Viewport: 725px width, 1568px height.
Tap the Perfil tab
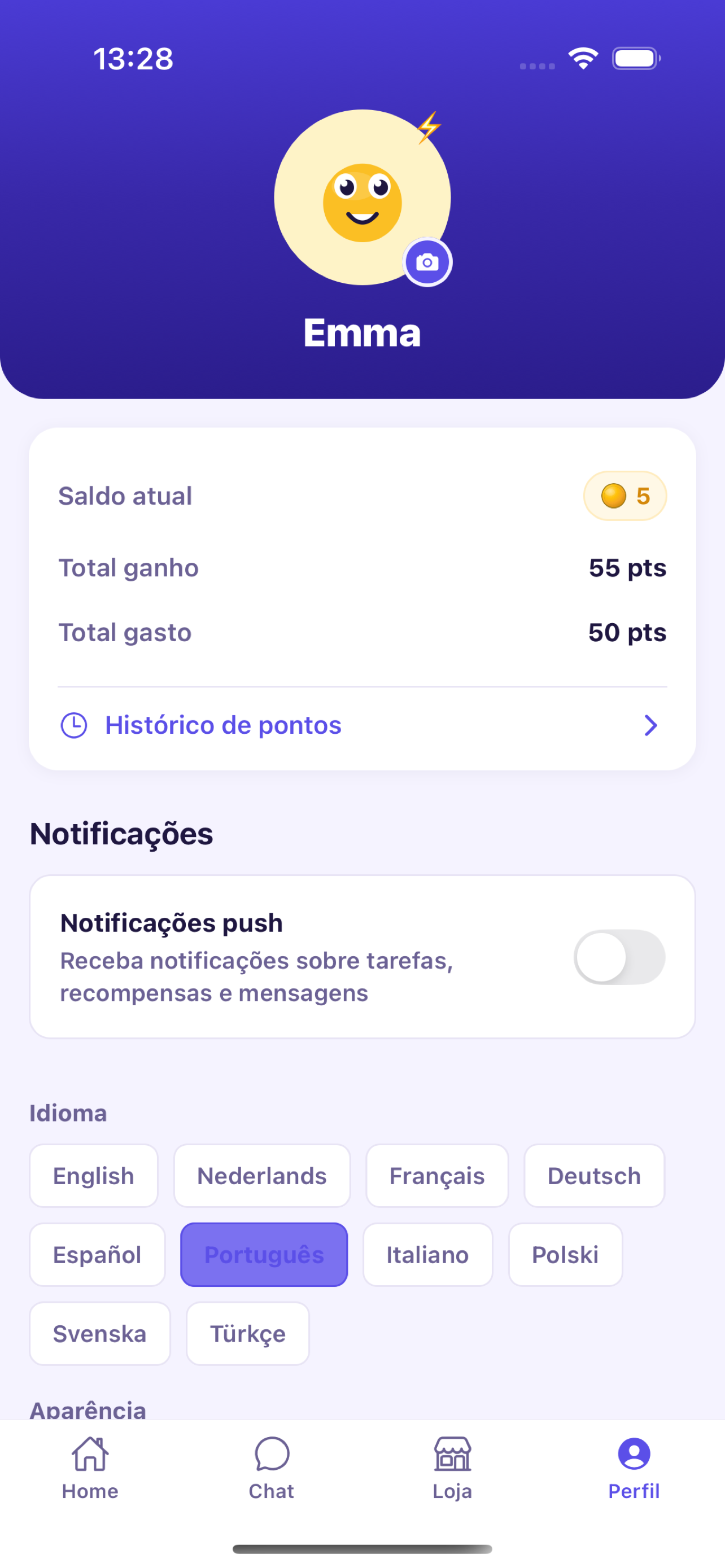tap(634, 1468)
